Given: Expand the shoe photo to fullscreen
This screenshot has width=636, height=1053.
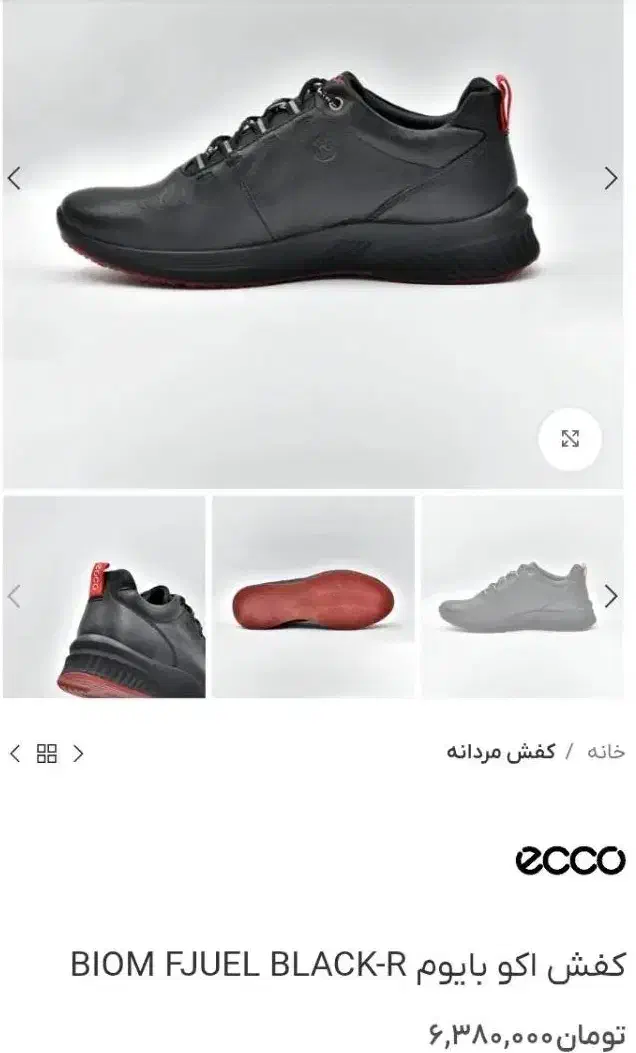Looking at the screenshot, I should [570, 438].
